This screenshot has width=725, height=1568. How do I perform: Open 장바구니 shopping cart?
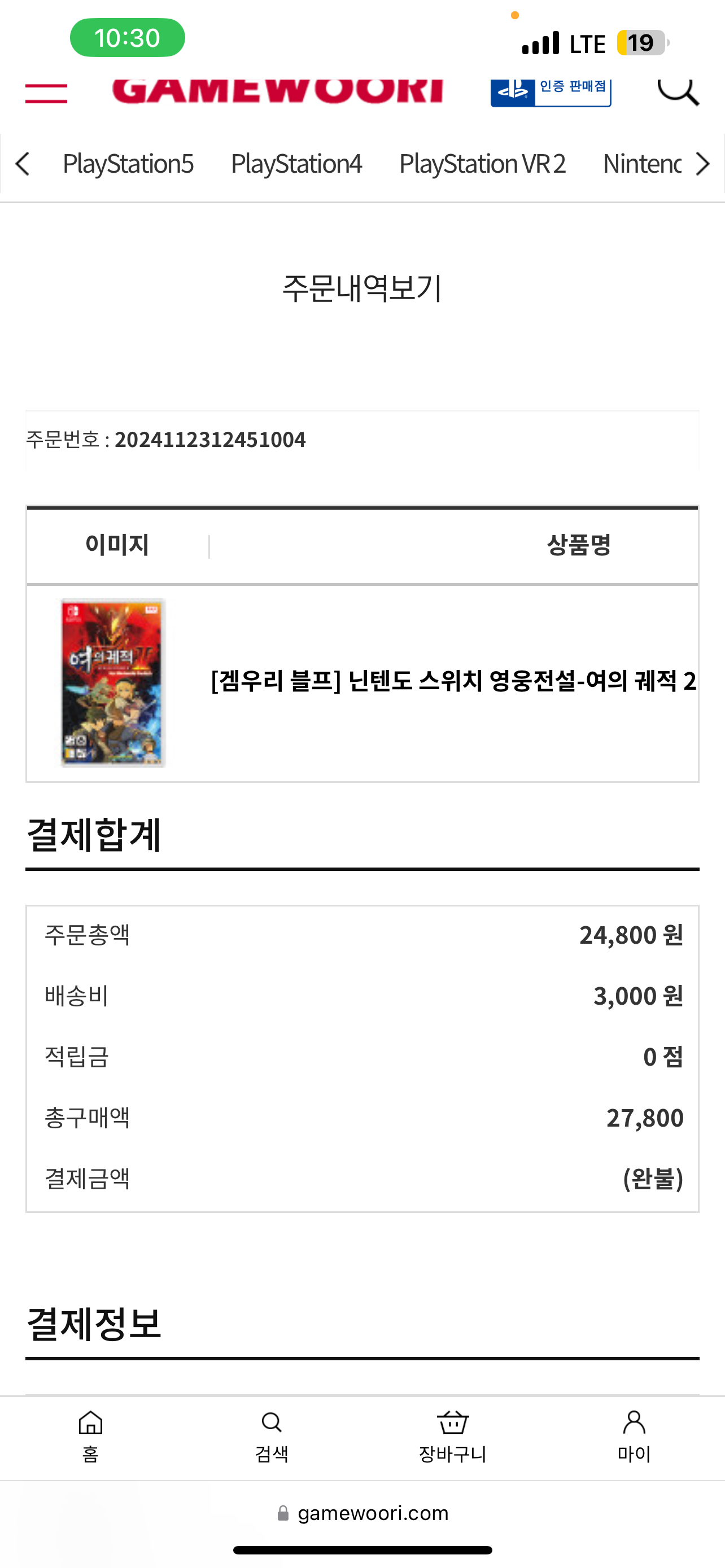(453, 1437)
